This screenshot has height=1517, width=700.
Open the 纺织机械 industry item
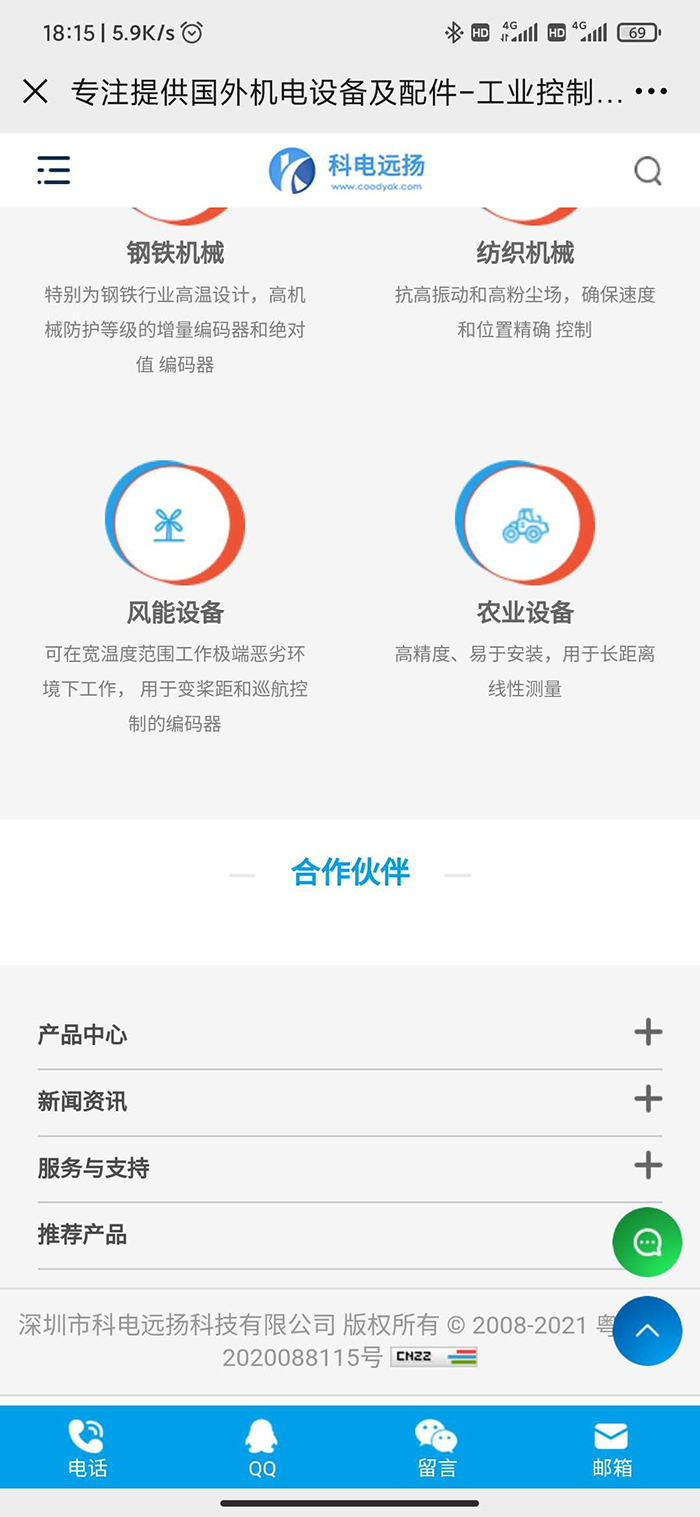(x=525, y=252)
